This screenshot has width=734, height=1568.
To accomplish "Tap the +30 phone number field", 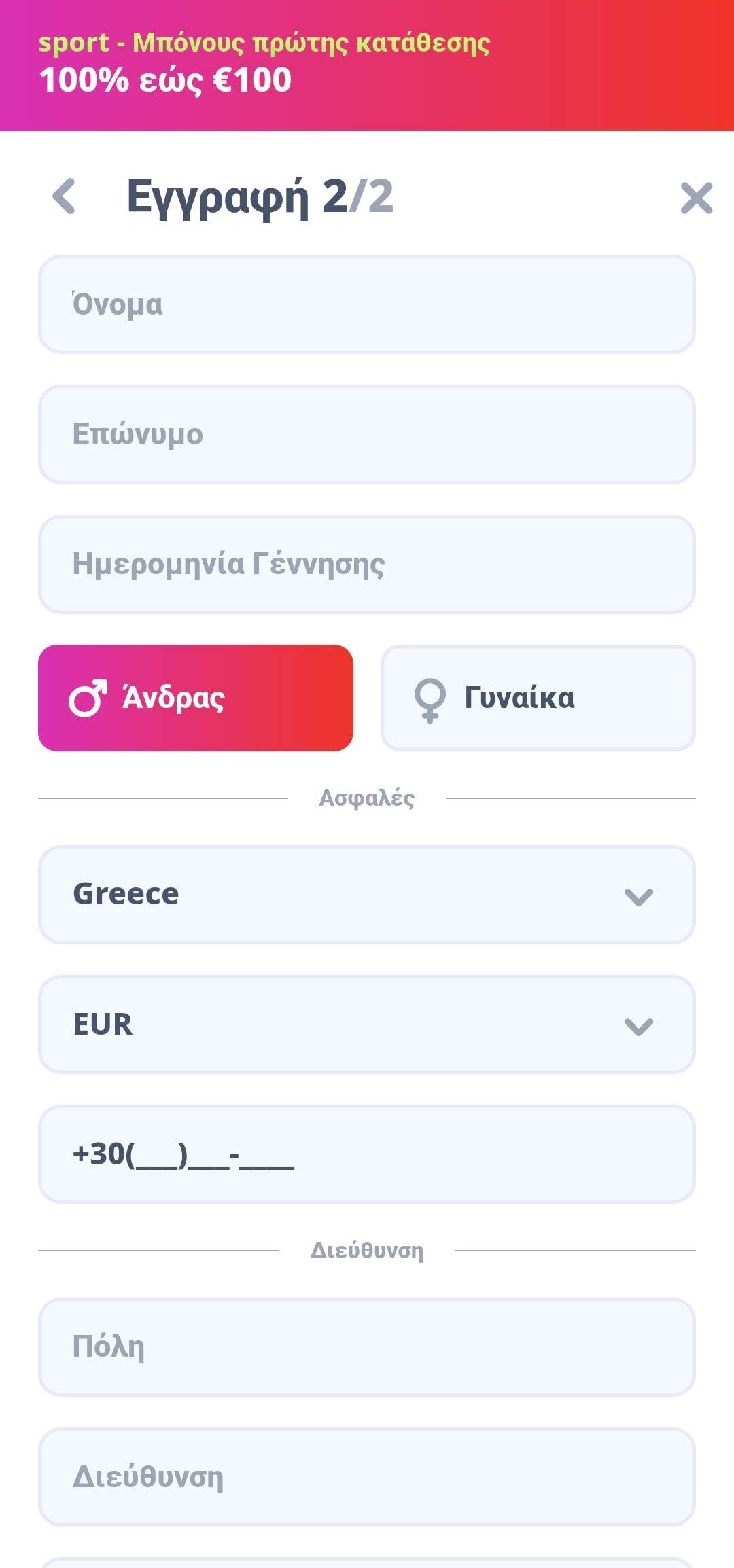I will (x=367, y=1154).
